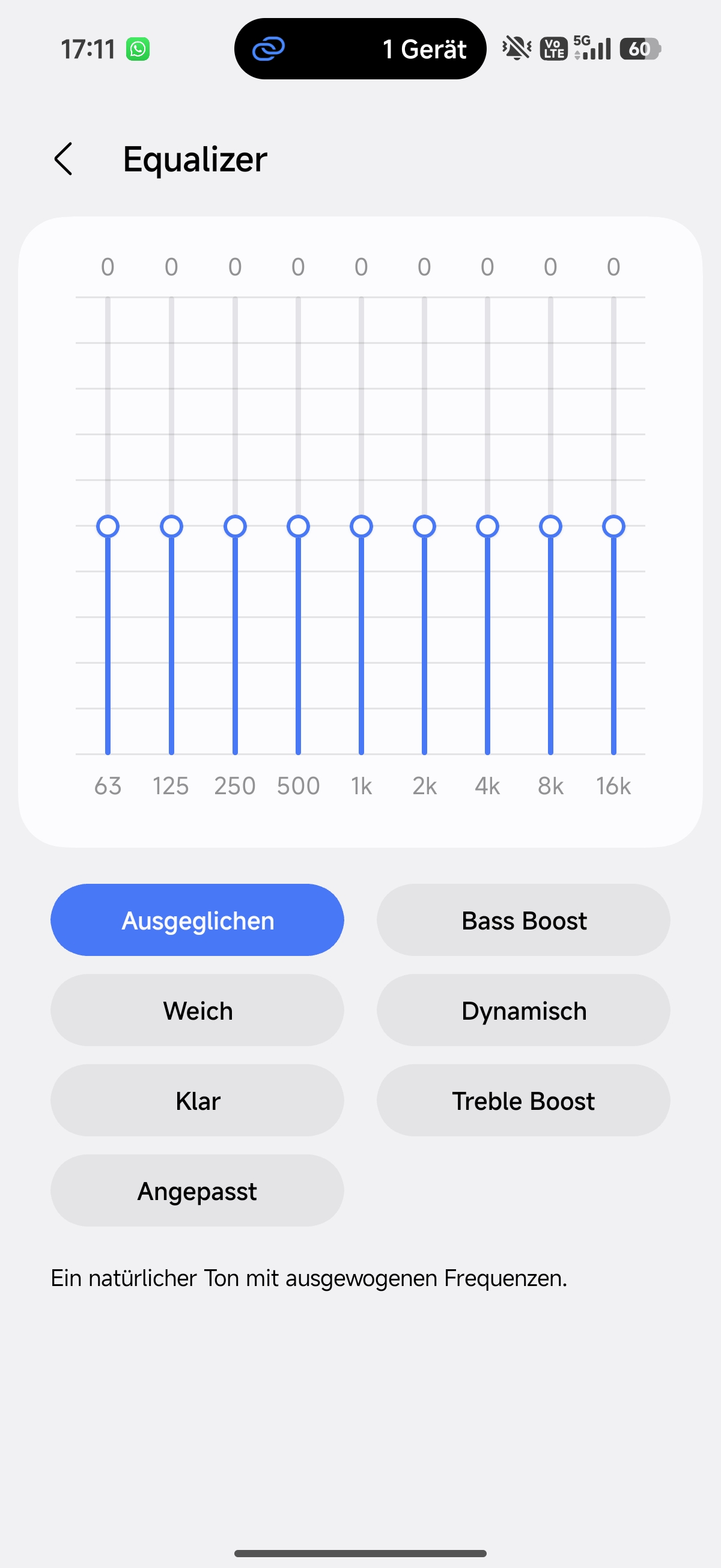Select the Ausgeglichen preset

point(197,920)
